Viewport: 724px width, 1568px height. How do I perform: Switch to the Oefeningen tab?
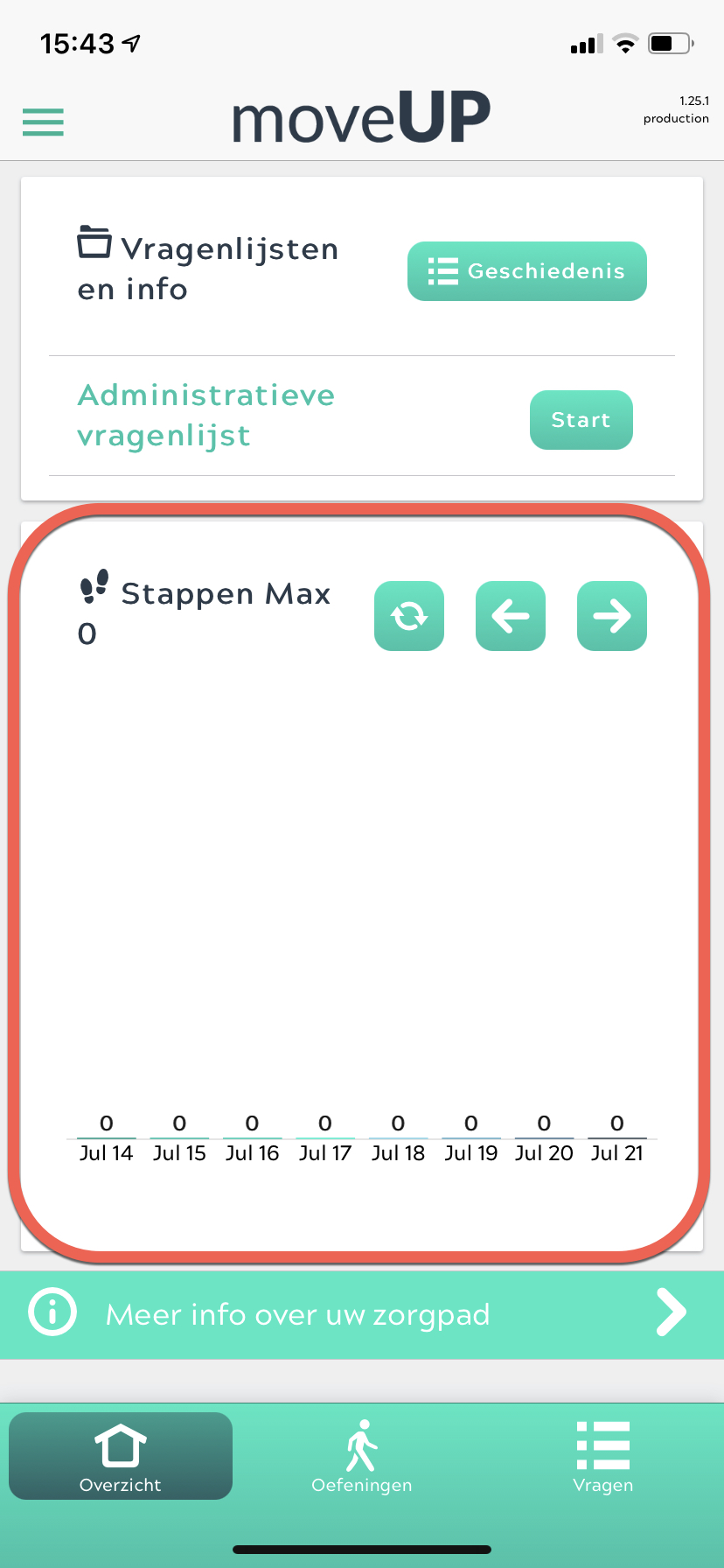(x=362, y=1456)
